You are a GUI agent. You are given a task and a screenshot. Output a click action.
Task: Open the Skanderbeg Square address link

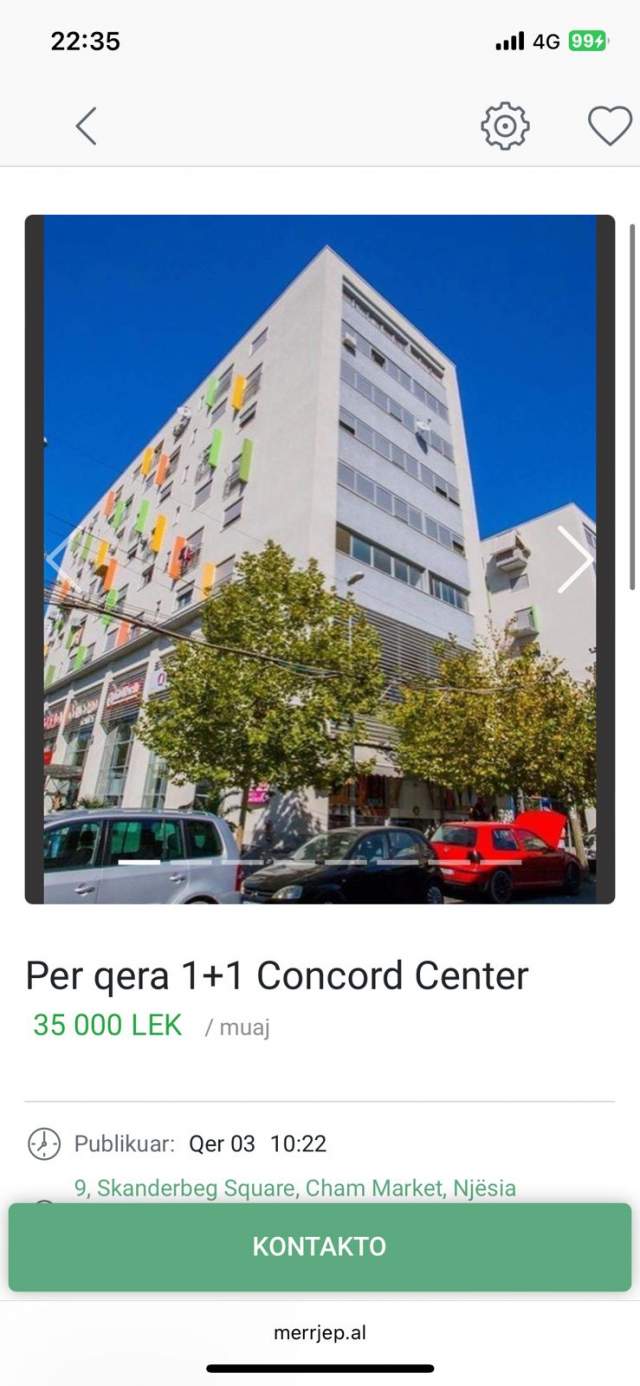pyautogui.click(x=295, y=1188)
